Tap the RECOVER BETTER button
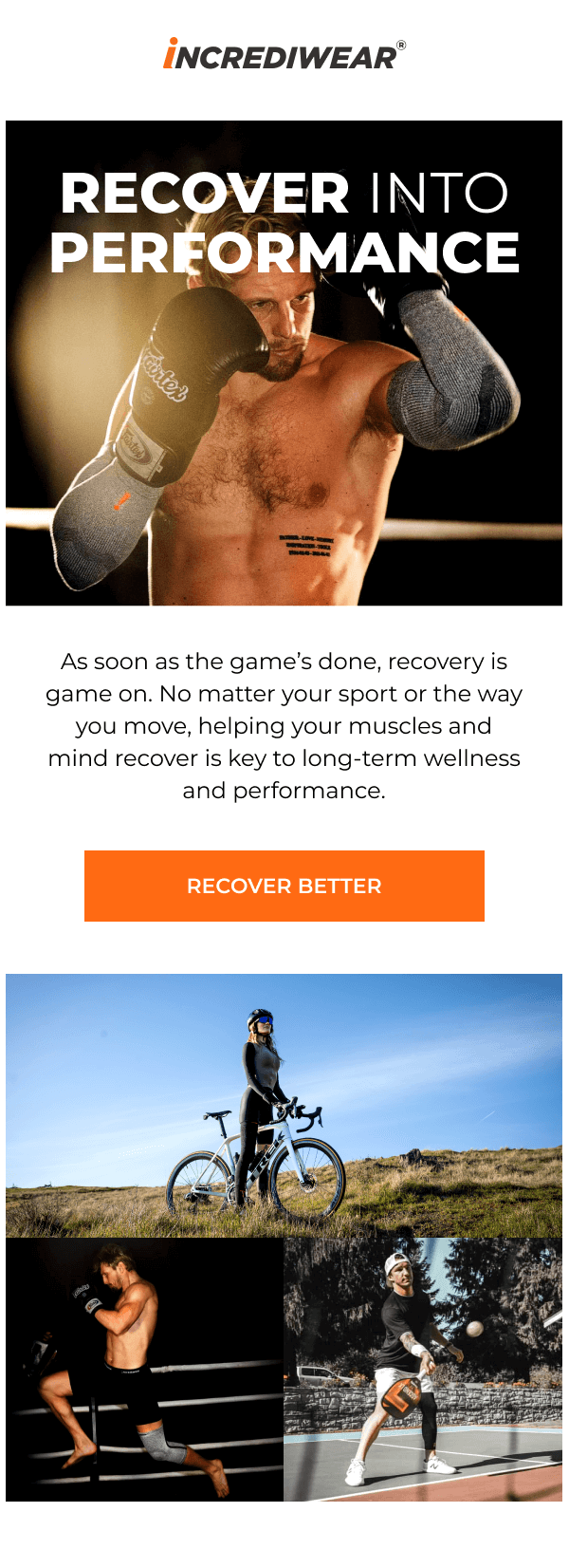569x1568 pixels. tap(284, 886)
